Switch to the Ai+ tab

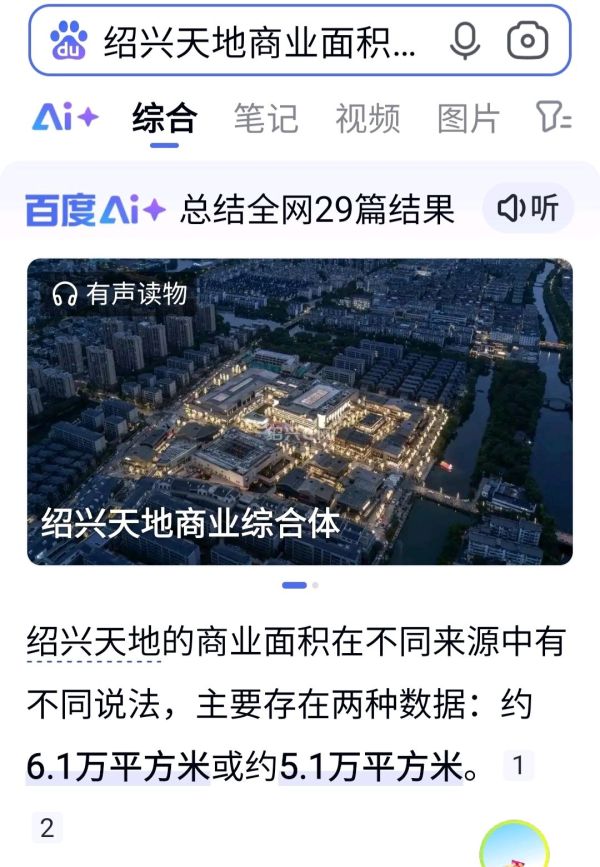point(65,118)
